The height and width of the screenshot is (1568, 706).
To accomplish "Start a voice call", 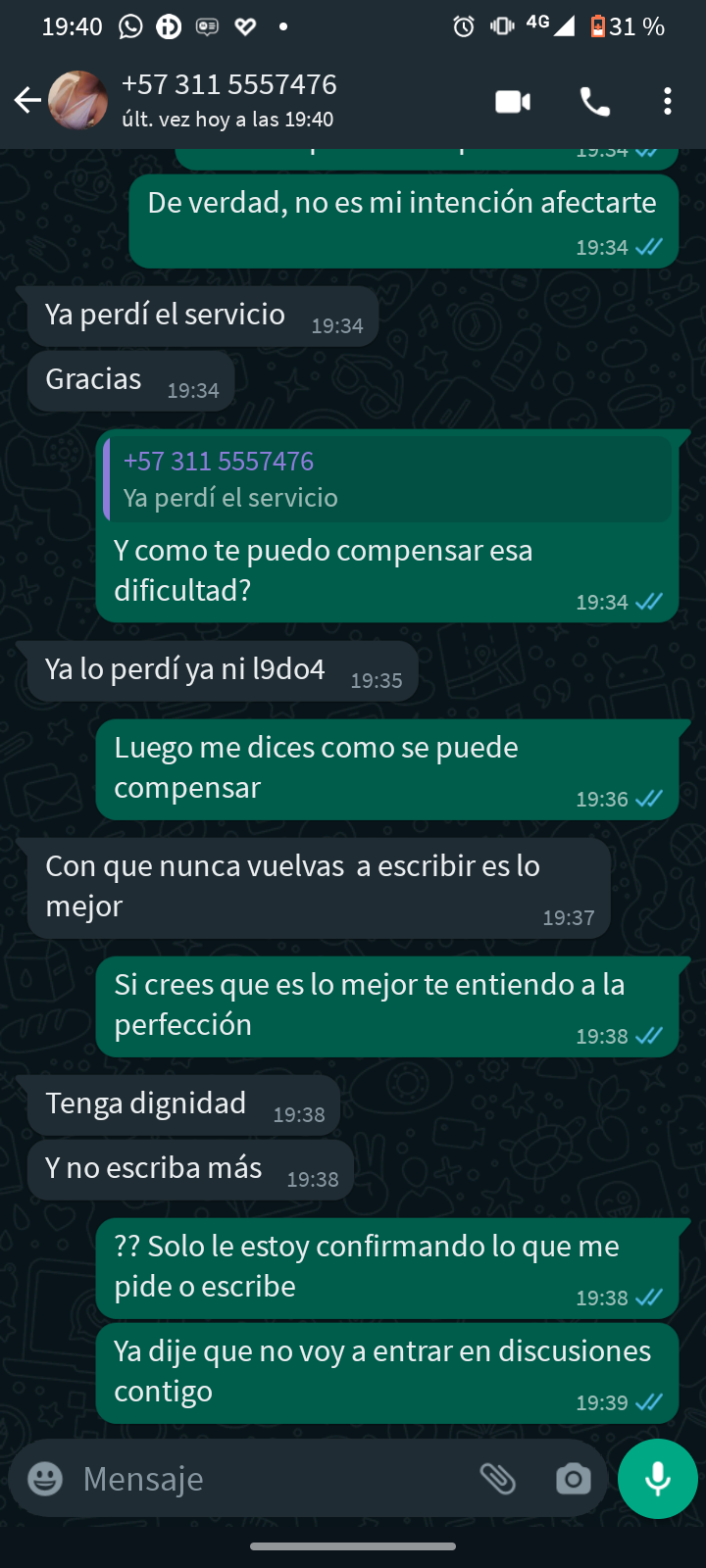I will click(594, 102).
